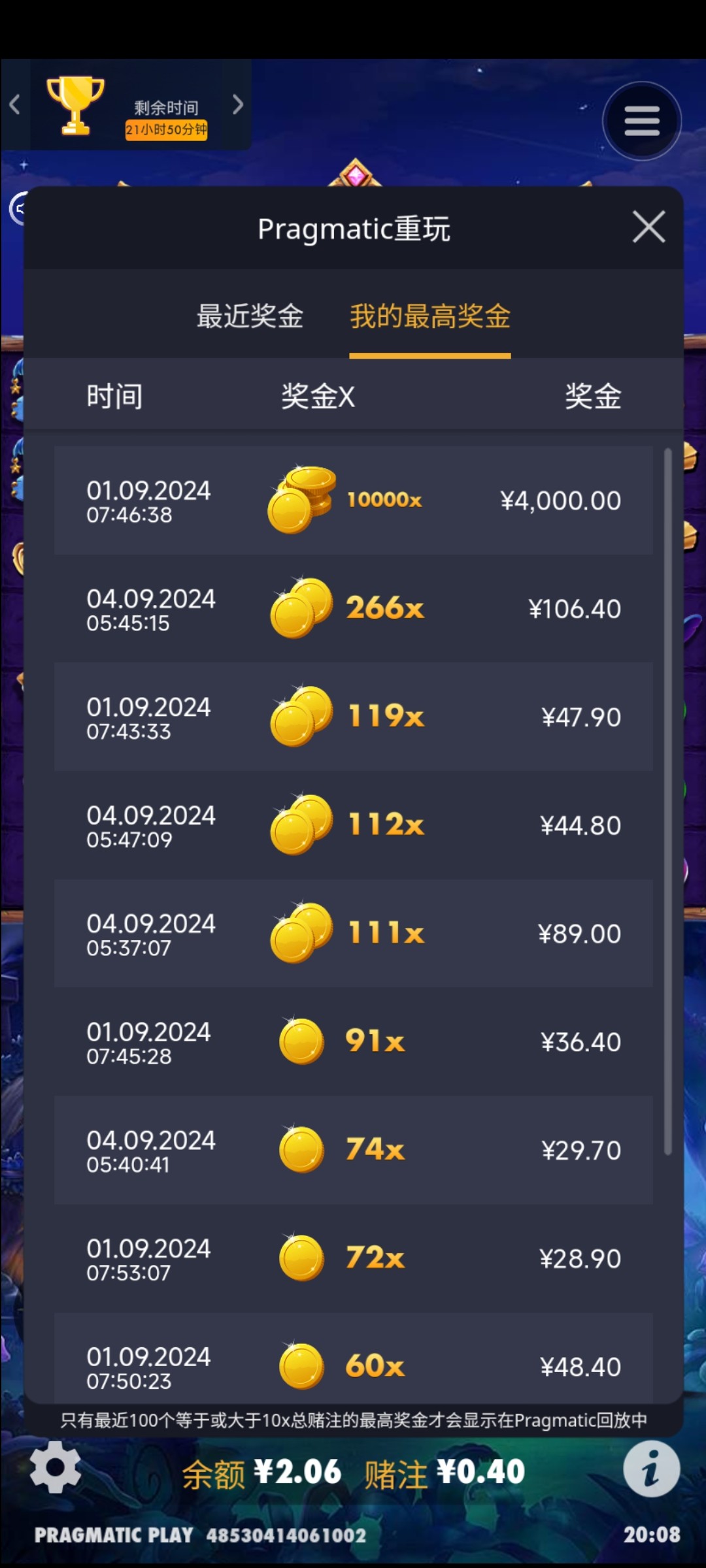
Task: Select the 我的最高奖金 tab
Action: tap(429, 316)
